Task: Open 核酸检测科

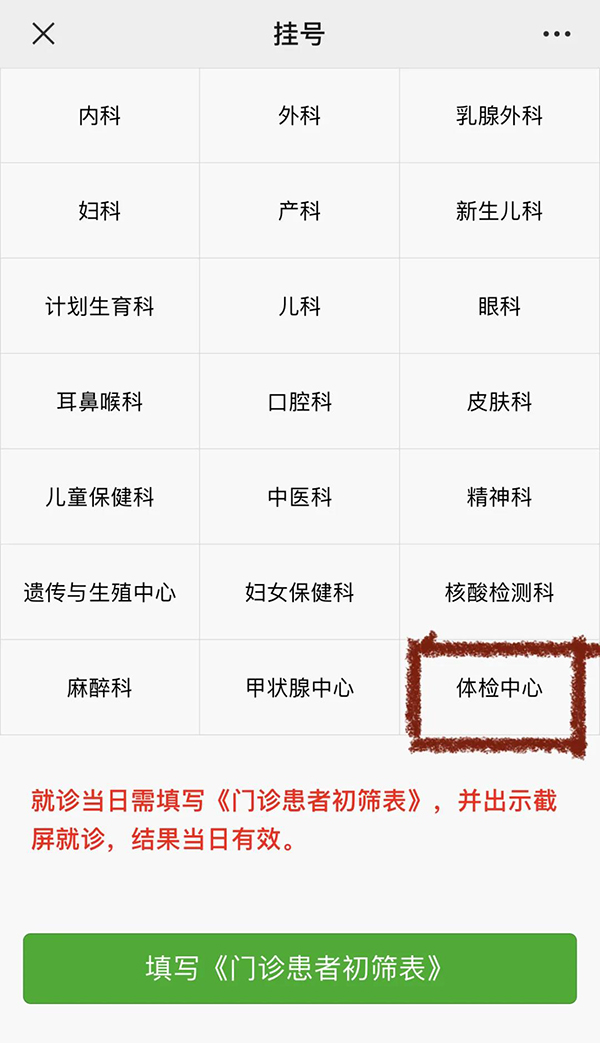Action: pos(499,592)
